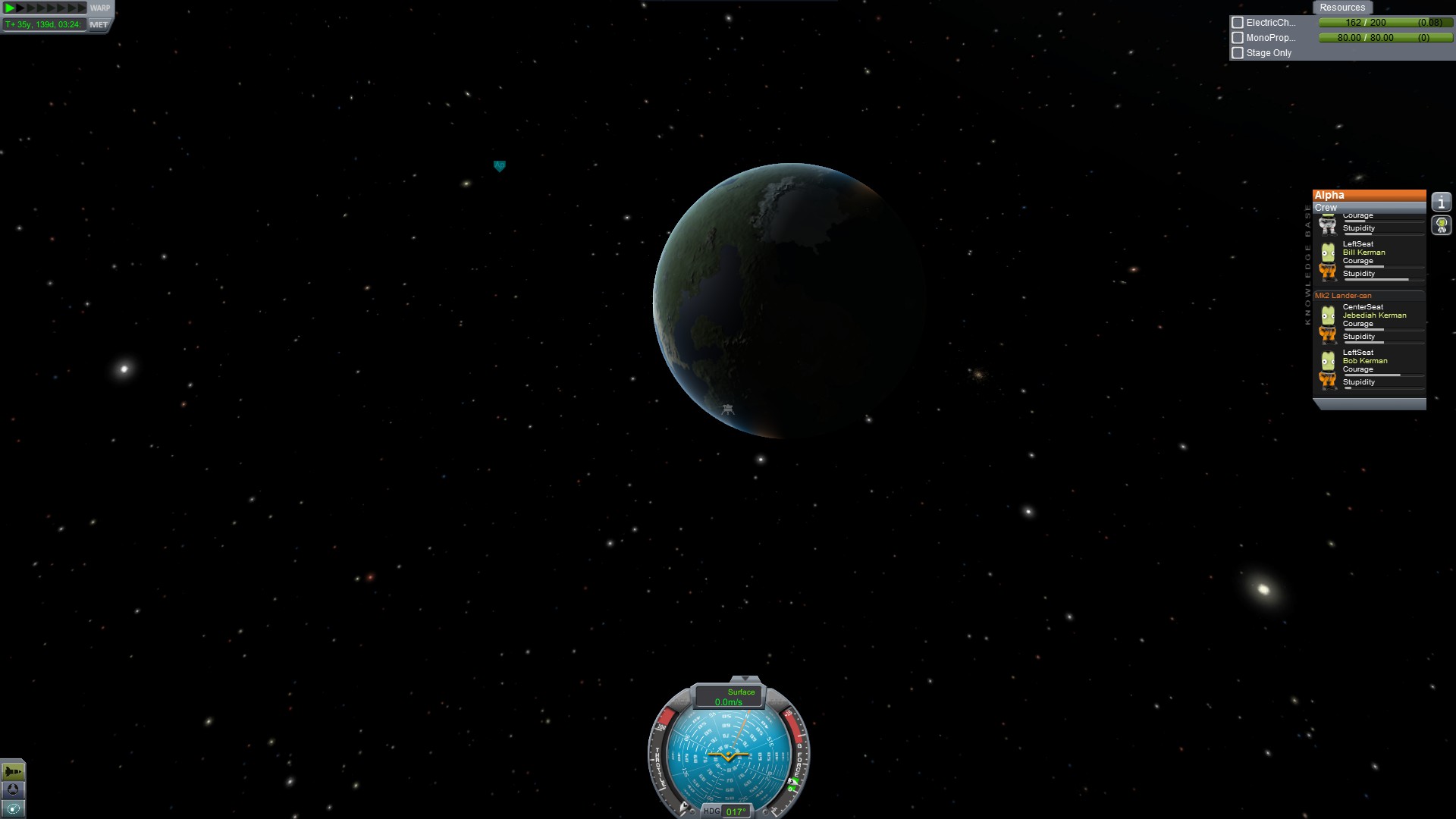This screenshot has width=1456, height=819.
Task: Select Bill Kerman in the crew list
Action: pyautogui.click(x=1363, y=253)
